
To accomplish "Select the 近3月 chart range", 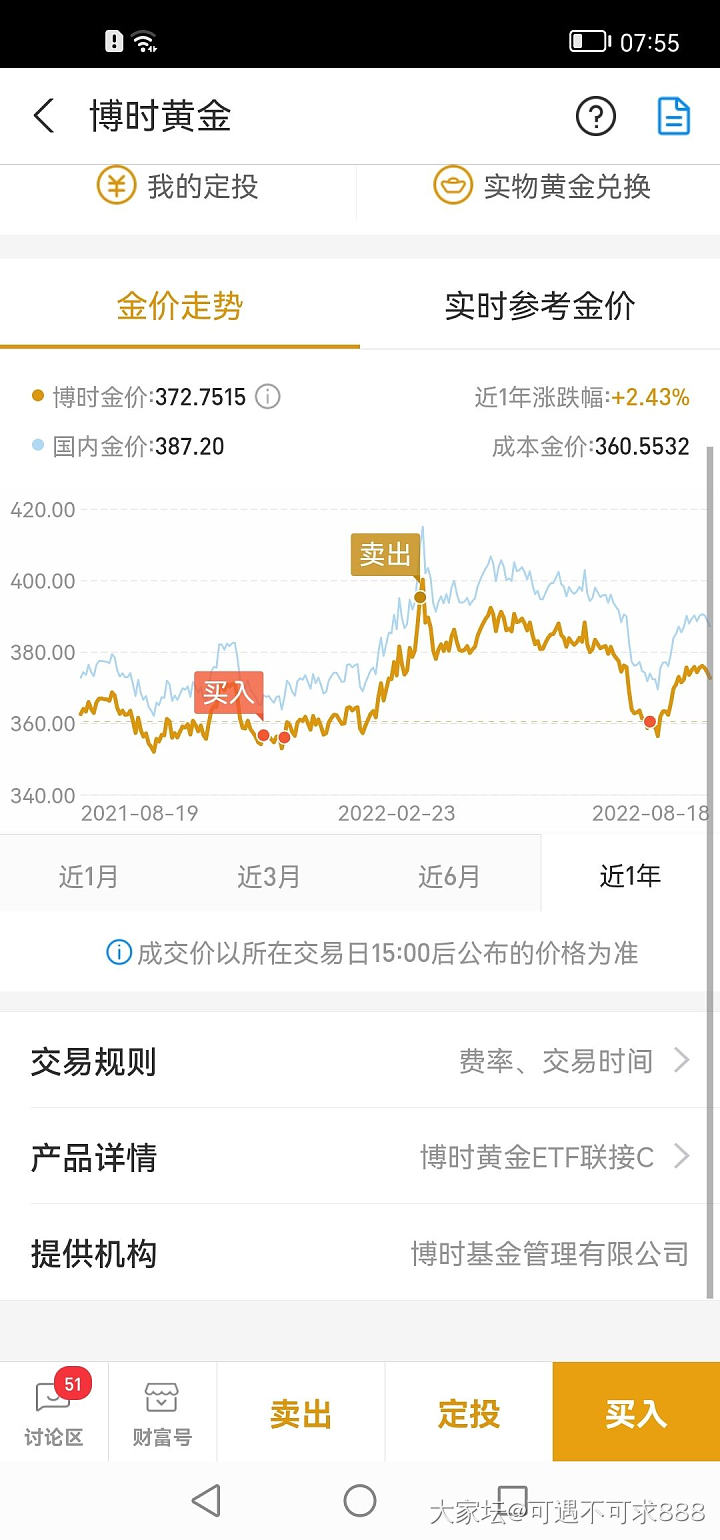I will [x=269, y=876].
